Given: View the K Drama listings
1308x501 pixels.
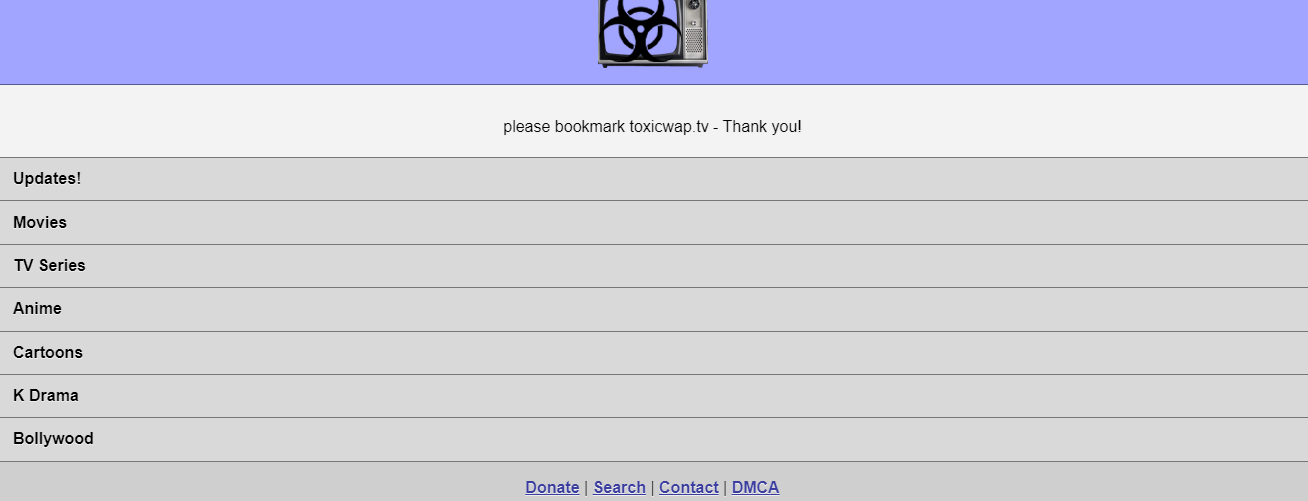Looking at the screenshot, I should point(46,396).
